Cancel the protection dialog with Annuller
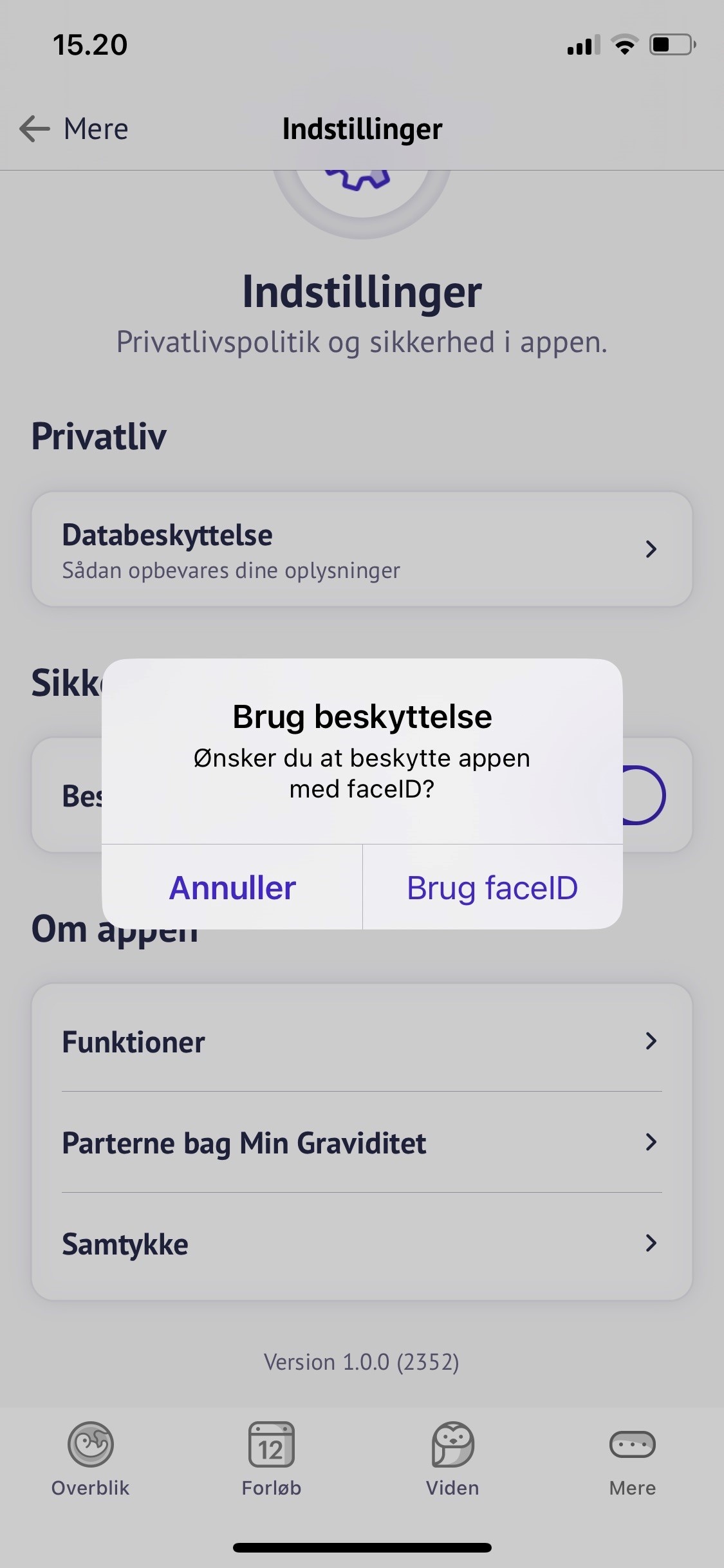This screenshot has height=1568, width=724. click(x=232, y=888)
